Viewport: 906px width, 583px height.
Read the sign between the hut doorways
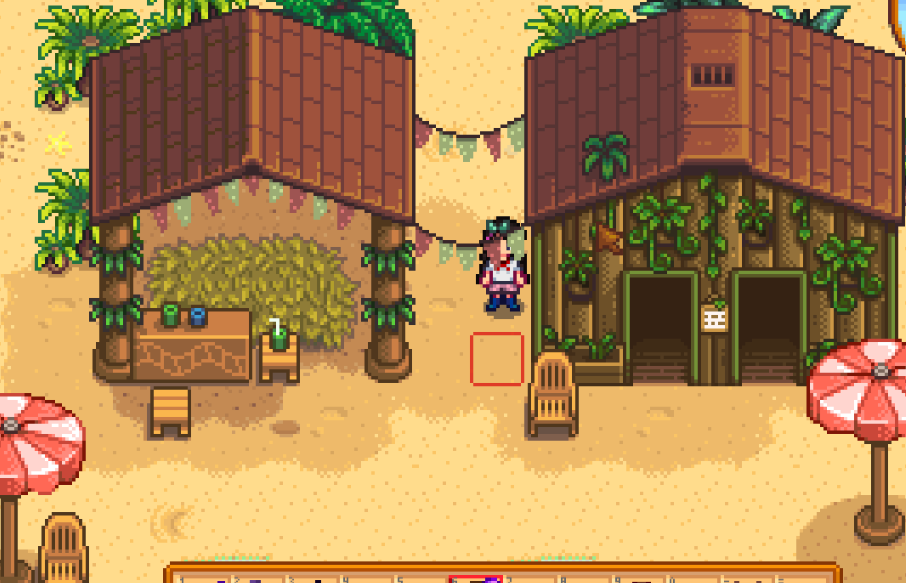[x=714, y=319]
